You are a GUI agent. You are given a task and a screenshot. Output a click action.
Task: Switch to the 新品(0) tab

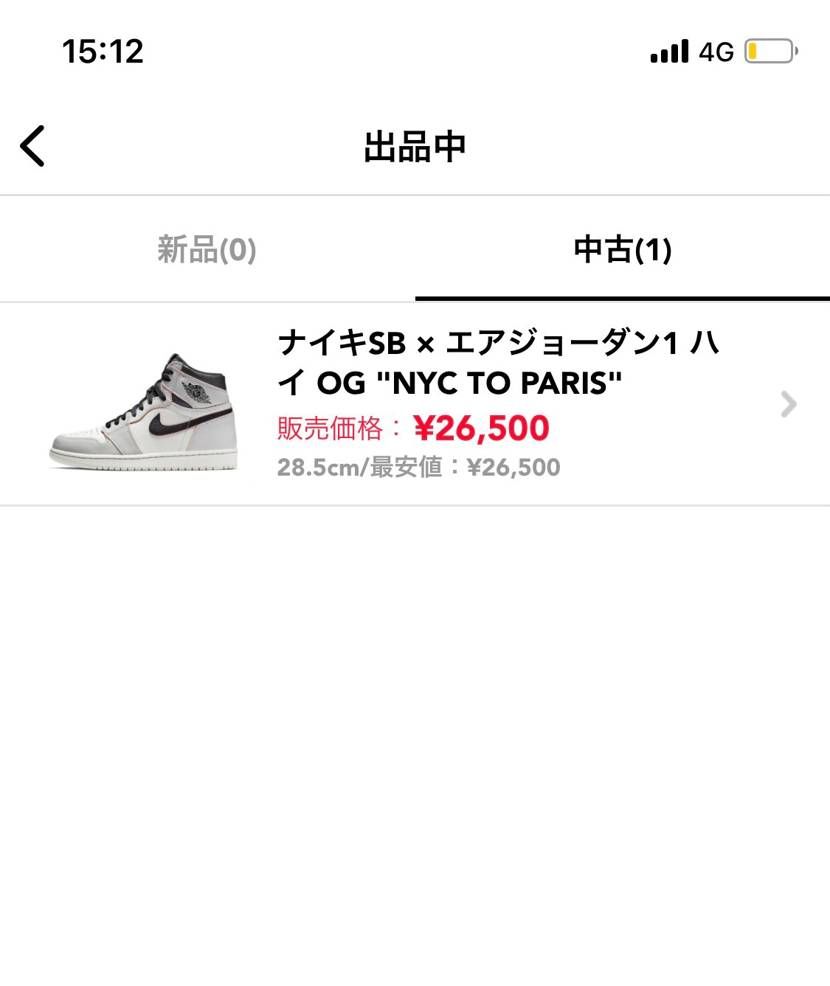(x=207, y=249)
